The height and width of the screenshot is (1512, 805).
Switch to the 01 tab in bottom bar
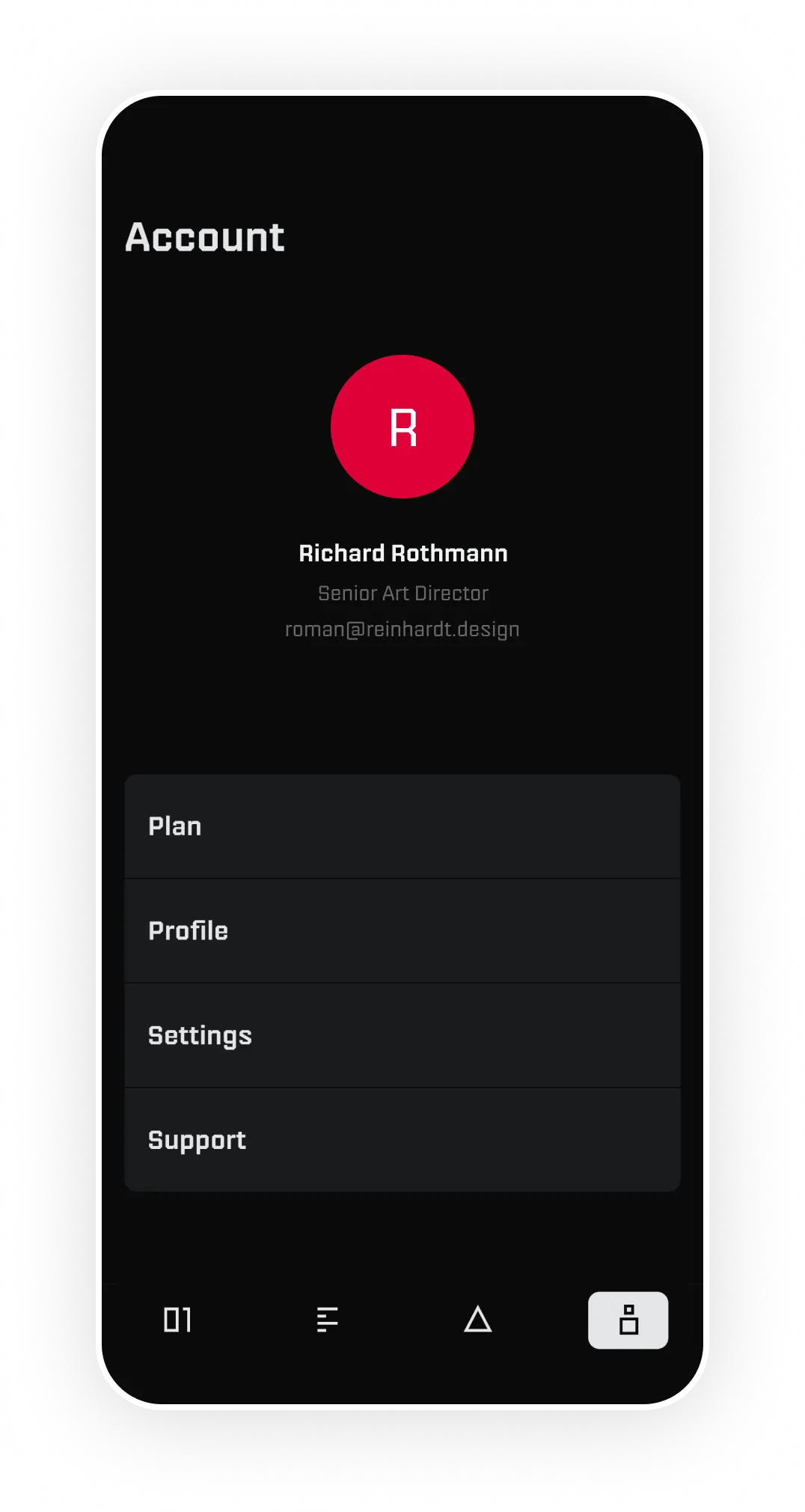tap(177, 1320)
